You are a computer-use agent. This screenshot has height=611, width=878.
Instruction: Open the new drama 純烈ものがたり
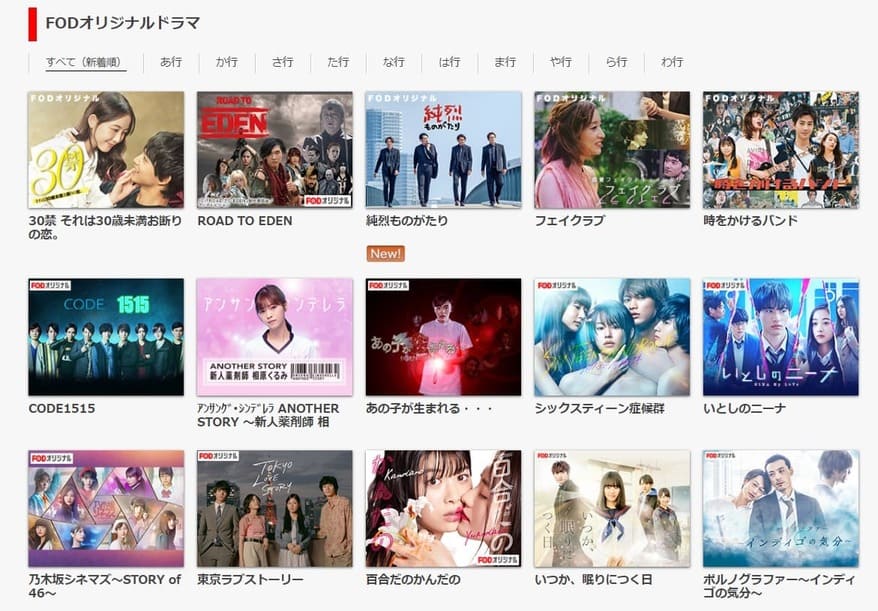(443, 150)
